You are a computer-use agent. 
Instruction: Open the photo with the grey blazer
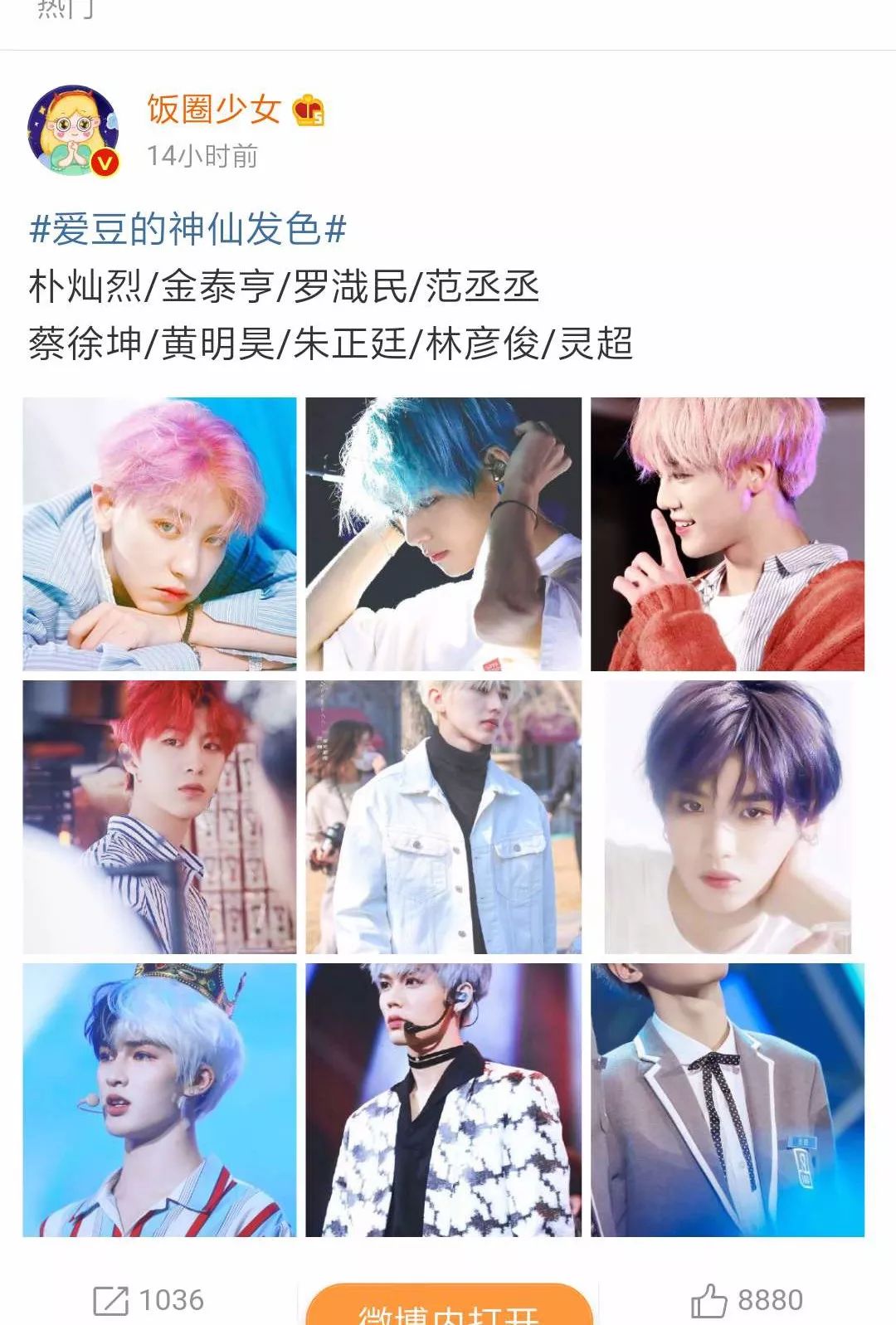coord(728,1100)
